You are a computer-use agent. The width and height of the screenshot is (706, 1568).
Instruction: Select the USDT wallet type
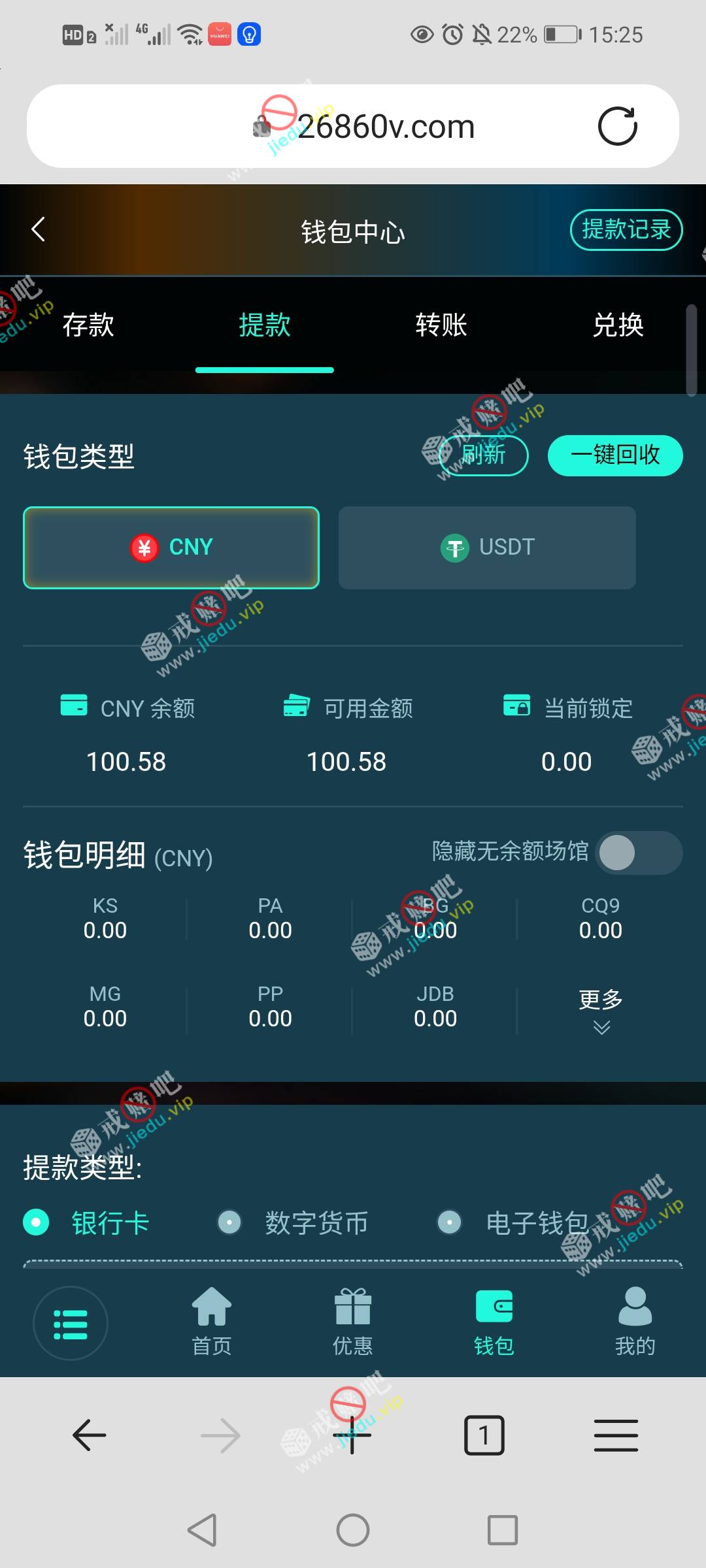pyautogui.click(x=487, y=547)
